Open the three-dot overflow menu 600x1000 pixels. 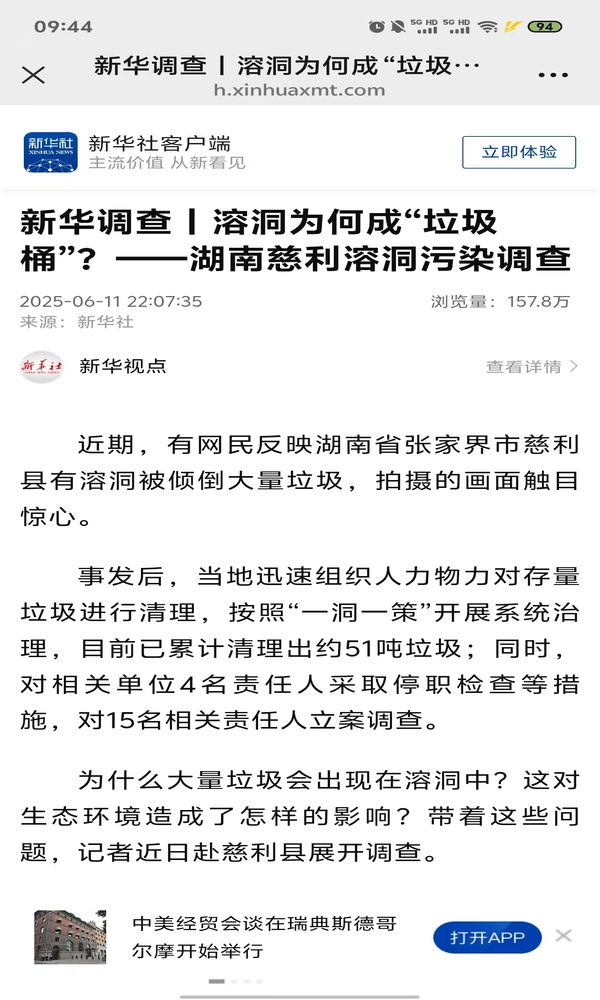tap(553, 75)
